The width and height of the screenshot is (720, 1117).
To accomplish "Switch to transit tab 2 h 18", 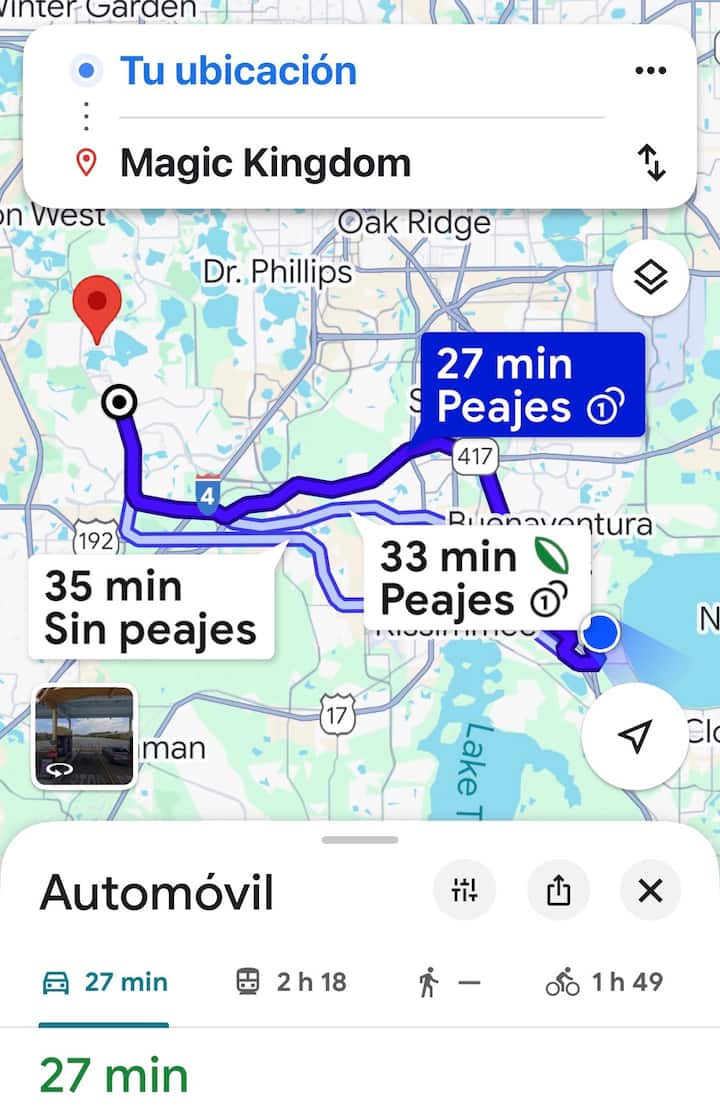I will (291, 982).
